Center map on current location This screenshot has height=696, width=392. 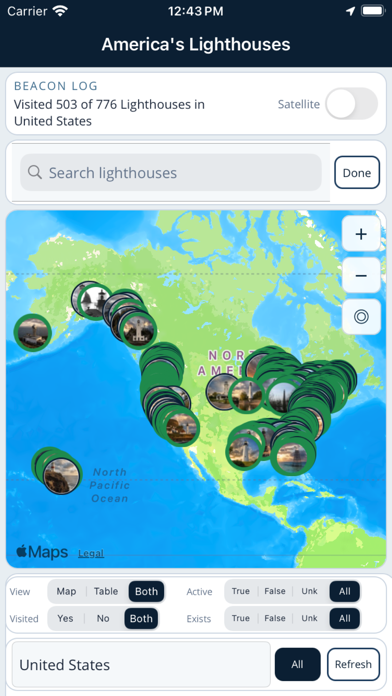[x=361, y=317]
